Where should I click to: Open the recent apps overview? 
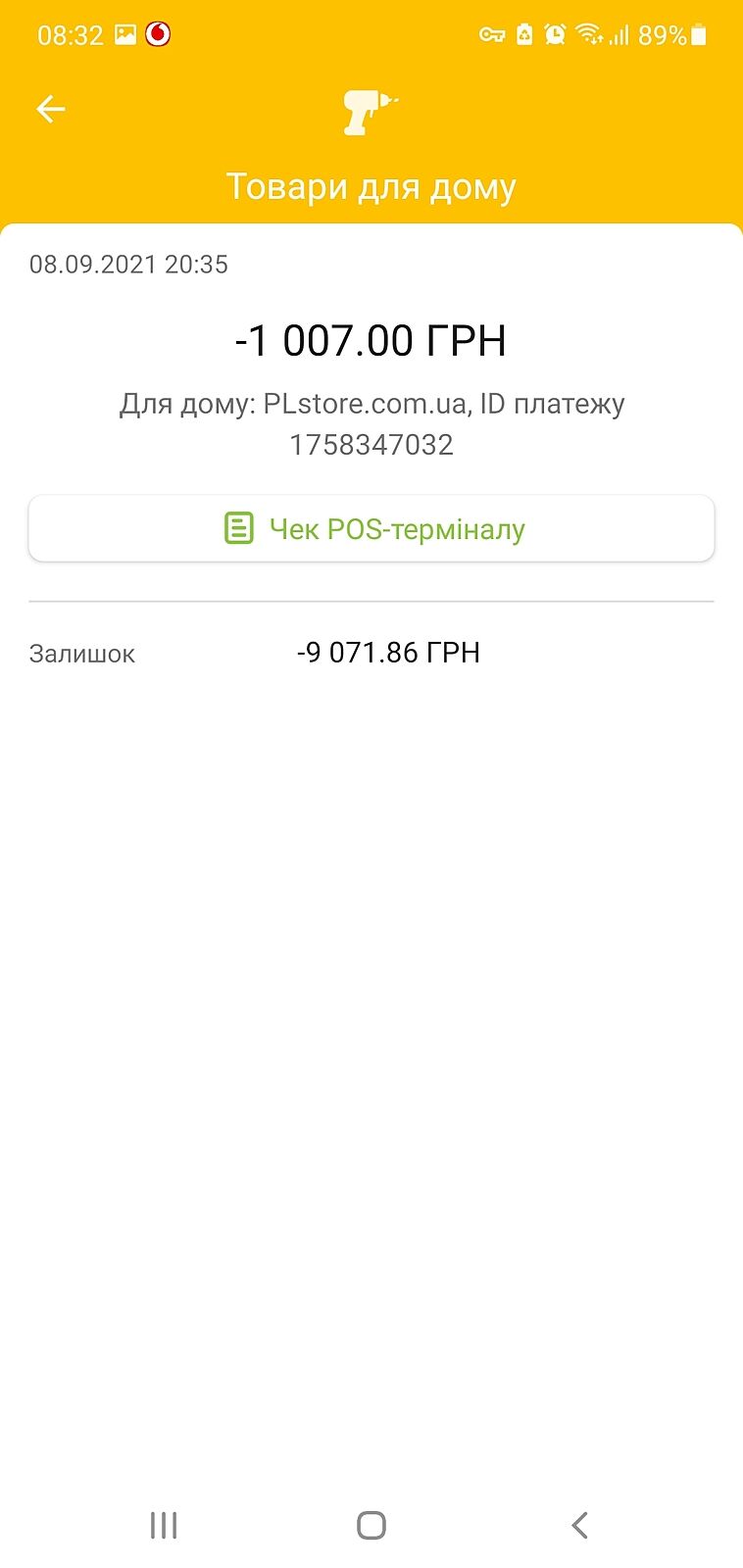tap(164, 1525)
